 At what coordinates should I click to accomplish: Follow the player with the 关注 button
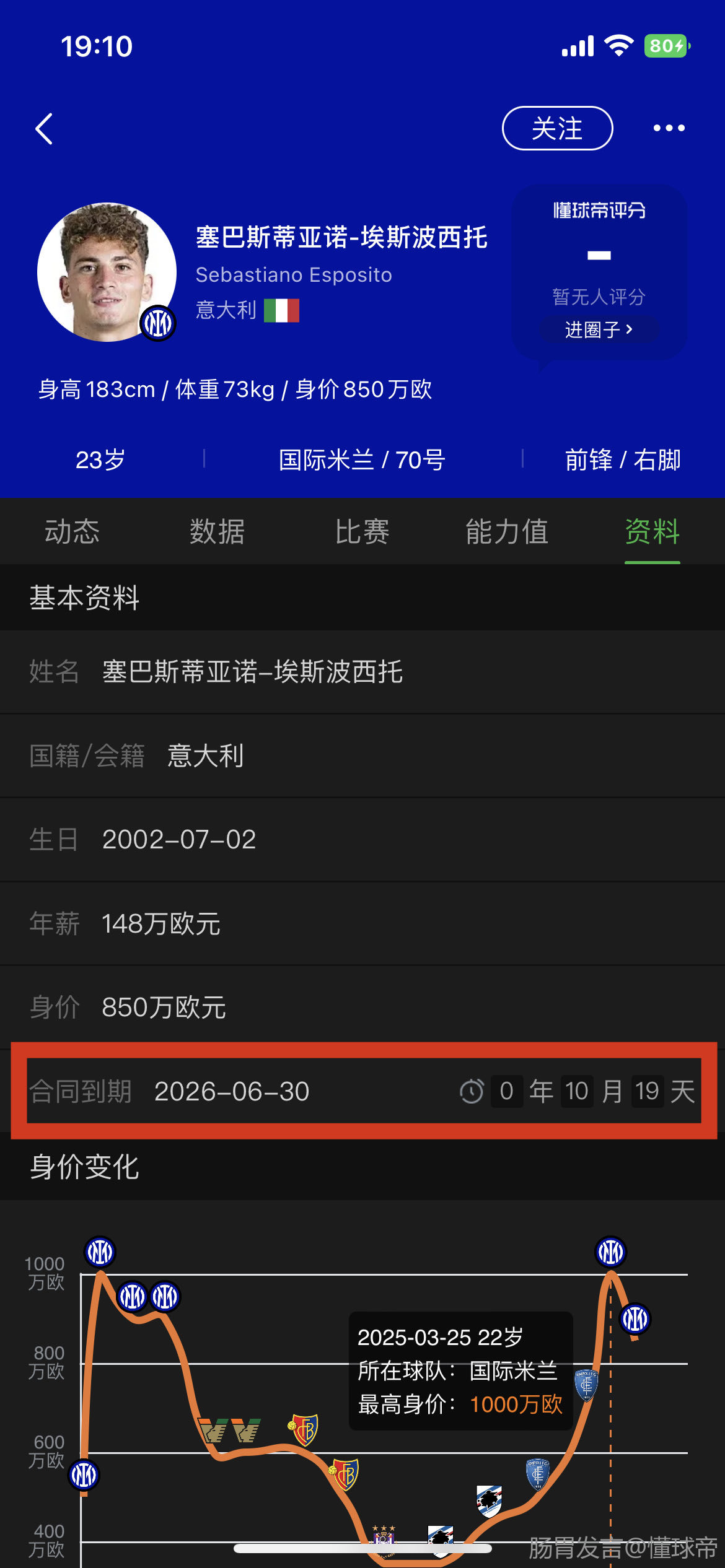click(x=557, y=128)
